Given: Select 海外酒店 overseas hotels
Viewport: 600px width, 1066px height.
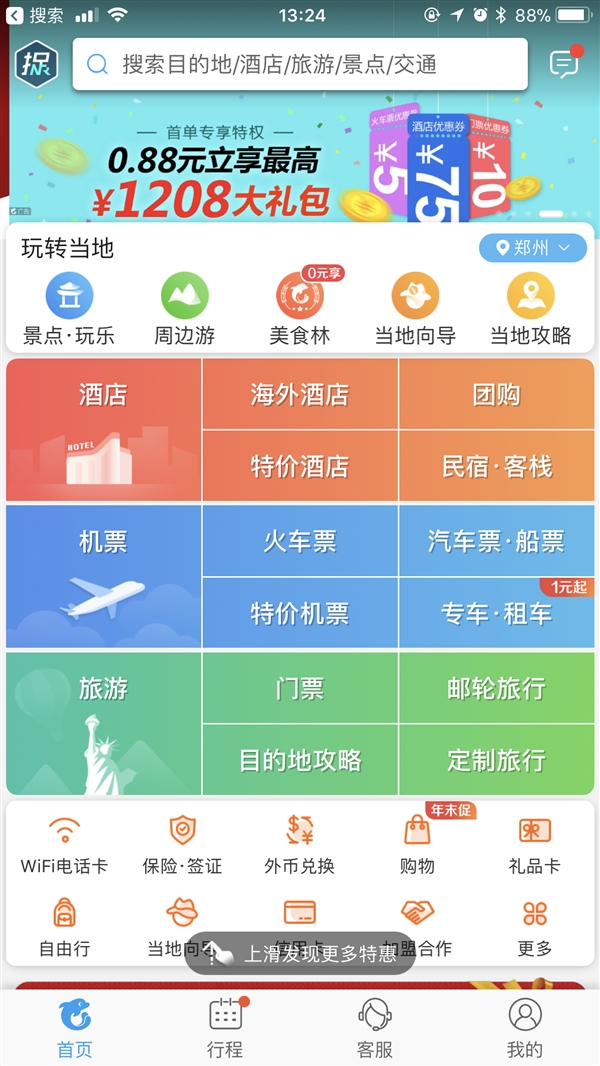Looking at the screenshot, I should (300, 394).
